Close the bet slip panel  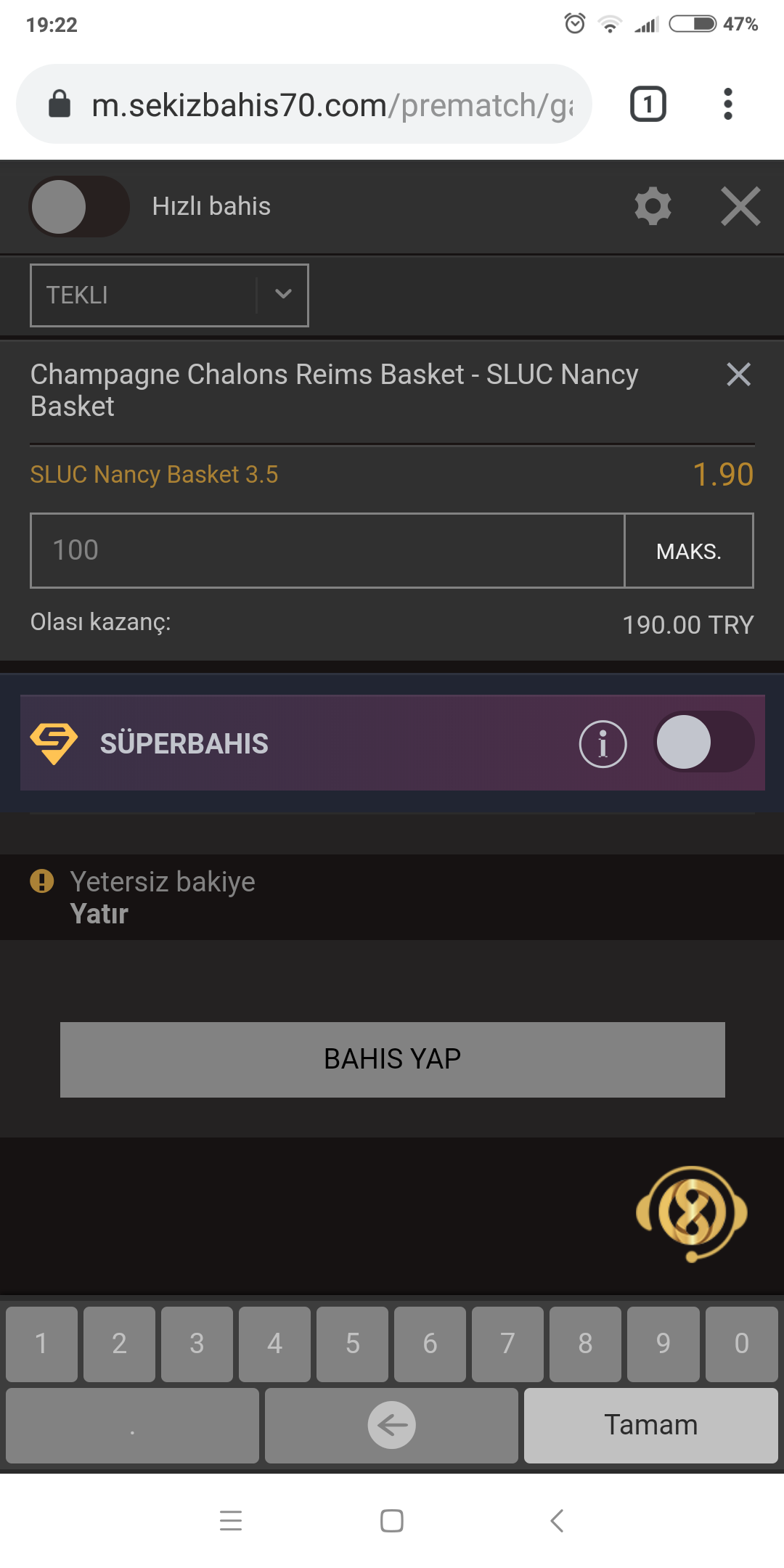[740, 206]
